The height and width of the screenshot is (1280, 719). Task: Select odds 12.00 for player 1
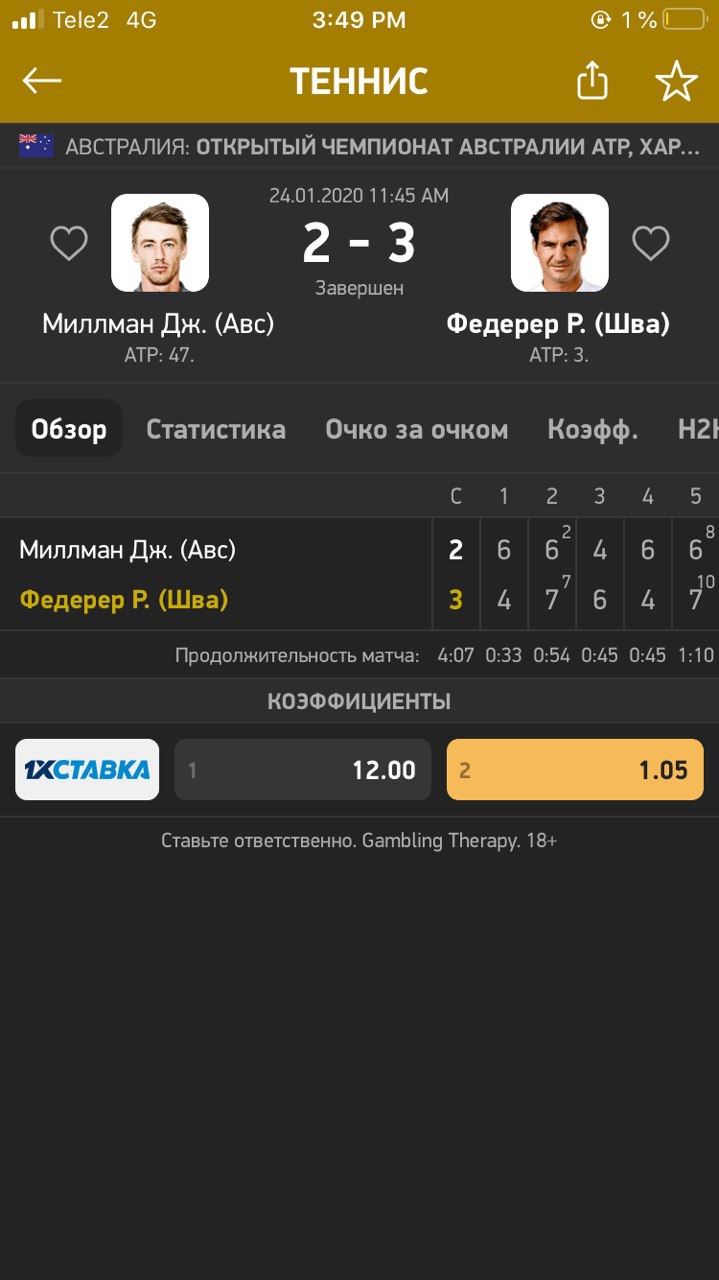coord(302,769)
